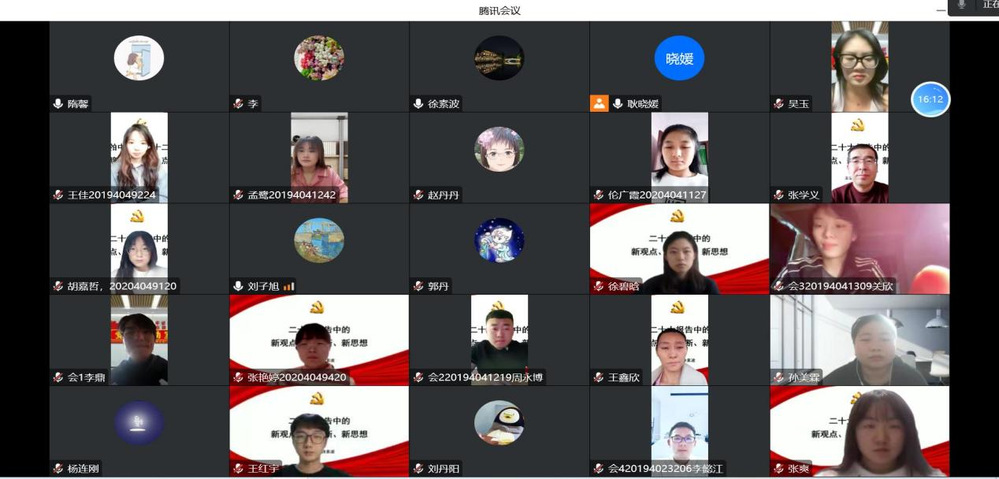Select 隋馨's participant tile
This screenshot has height=479, width=999.
tap(139, 66)
